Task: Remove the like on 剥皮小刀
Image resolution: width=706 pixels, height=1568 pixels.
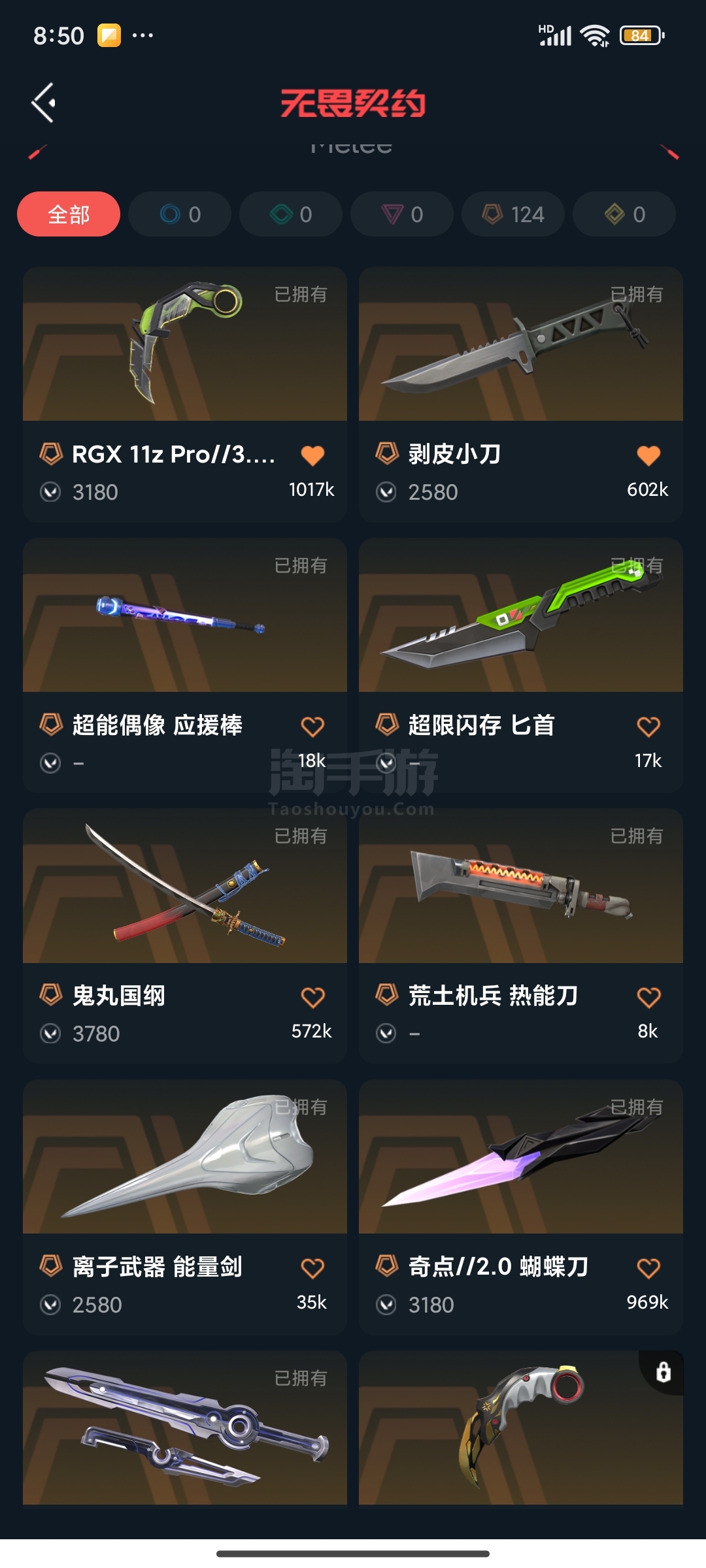Action: 648,455
